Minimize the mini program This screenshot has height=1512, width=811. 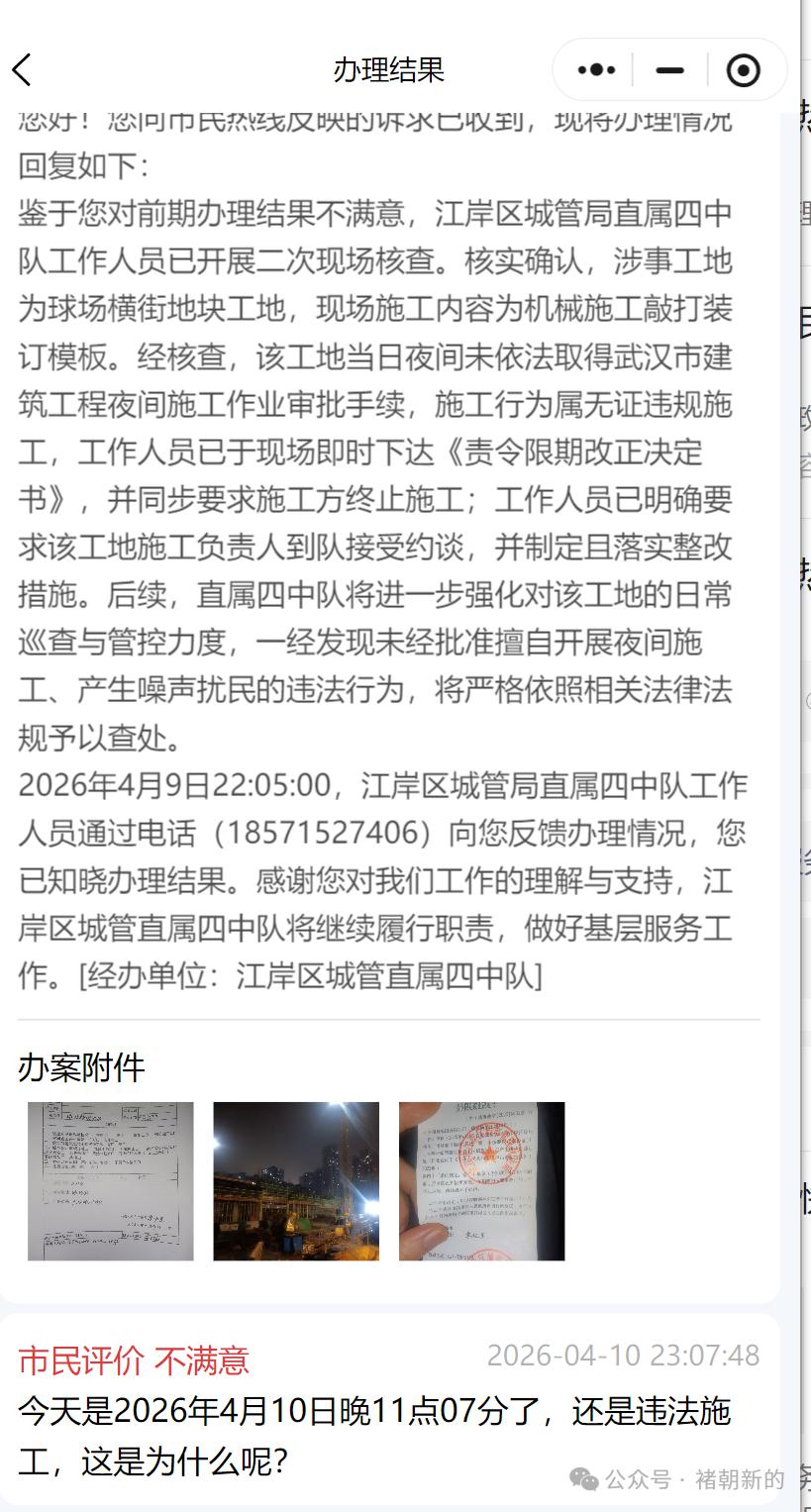pos(670,70)
